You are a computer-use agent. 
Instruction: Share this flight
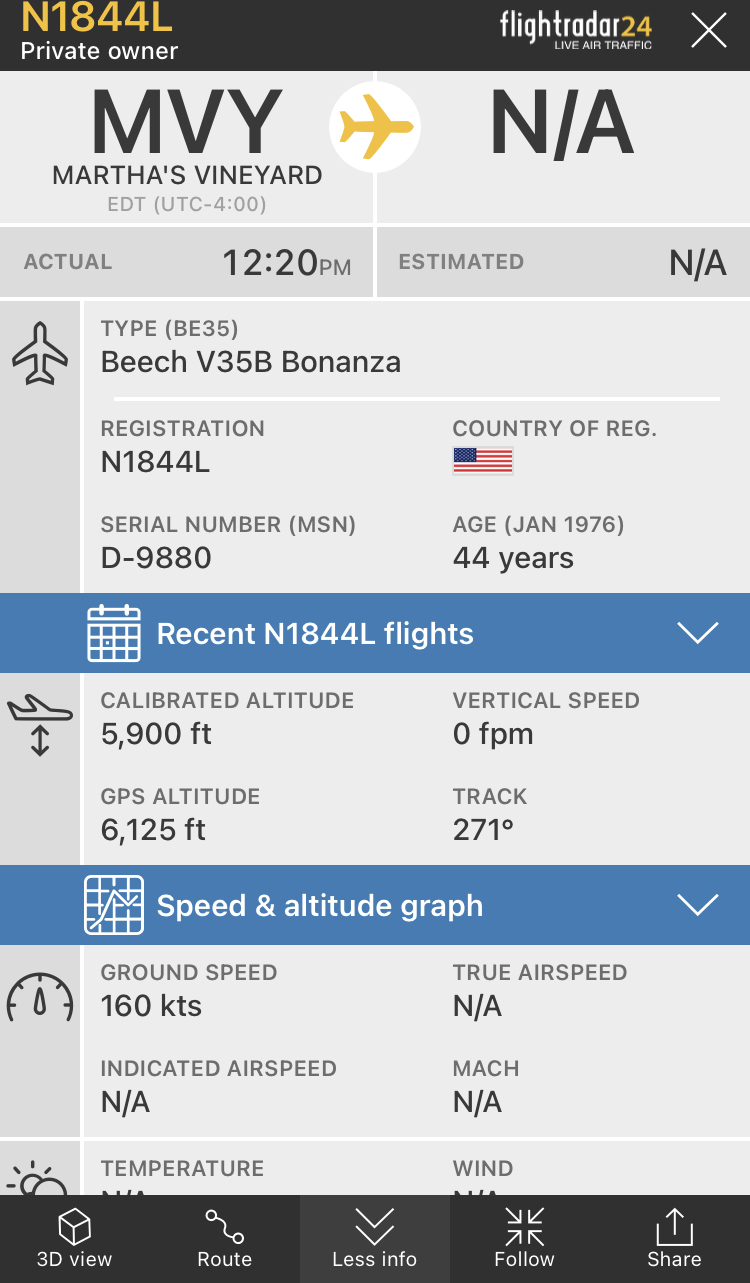point(674,1238)
